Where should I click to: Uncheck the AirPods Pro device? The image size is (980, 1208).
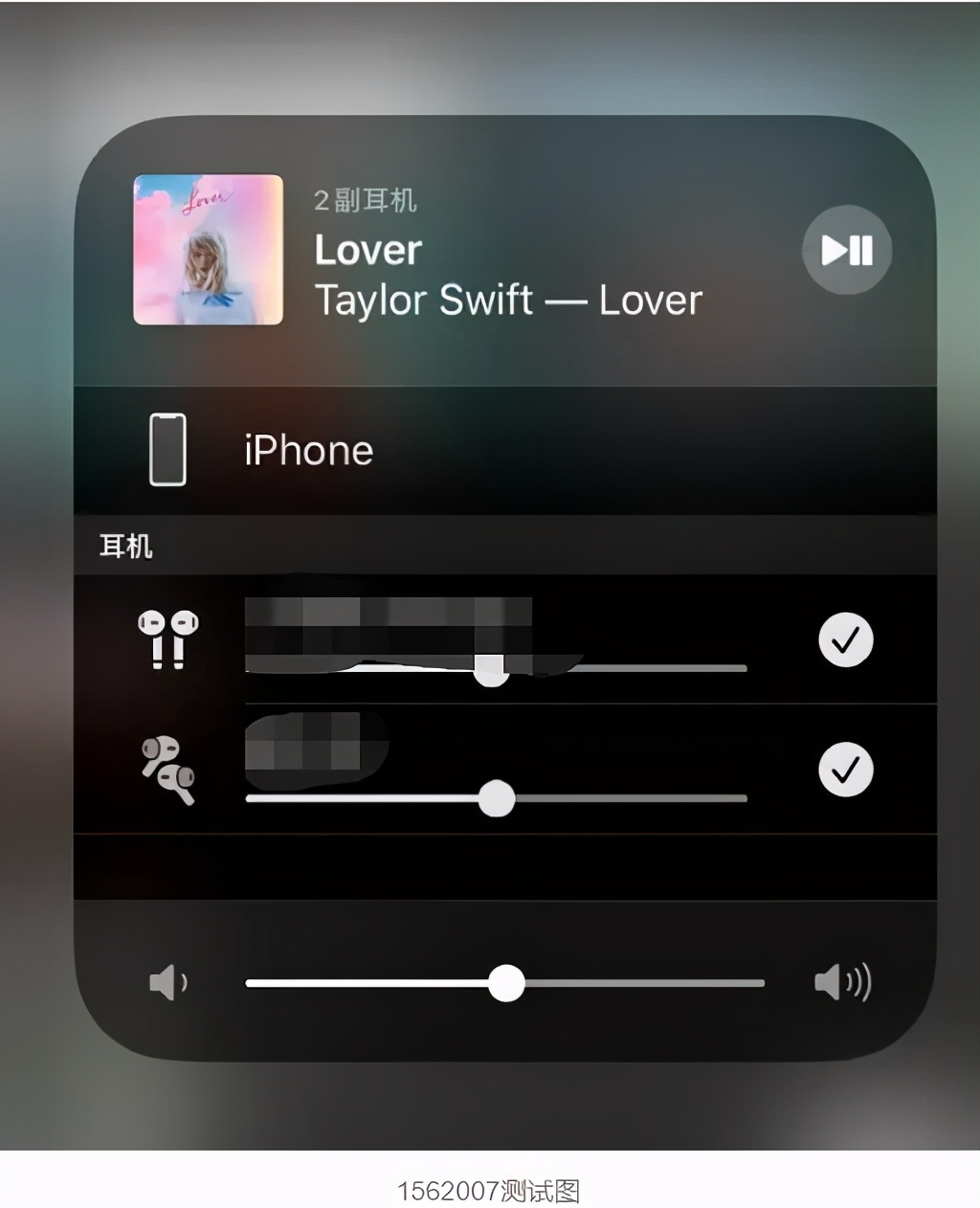(846, 770)
